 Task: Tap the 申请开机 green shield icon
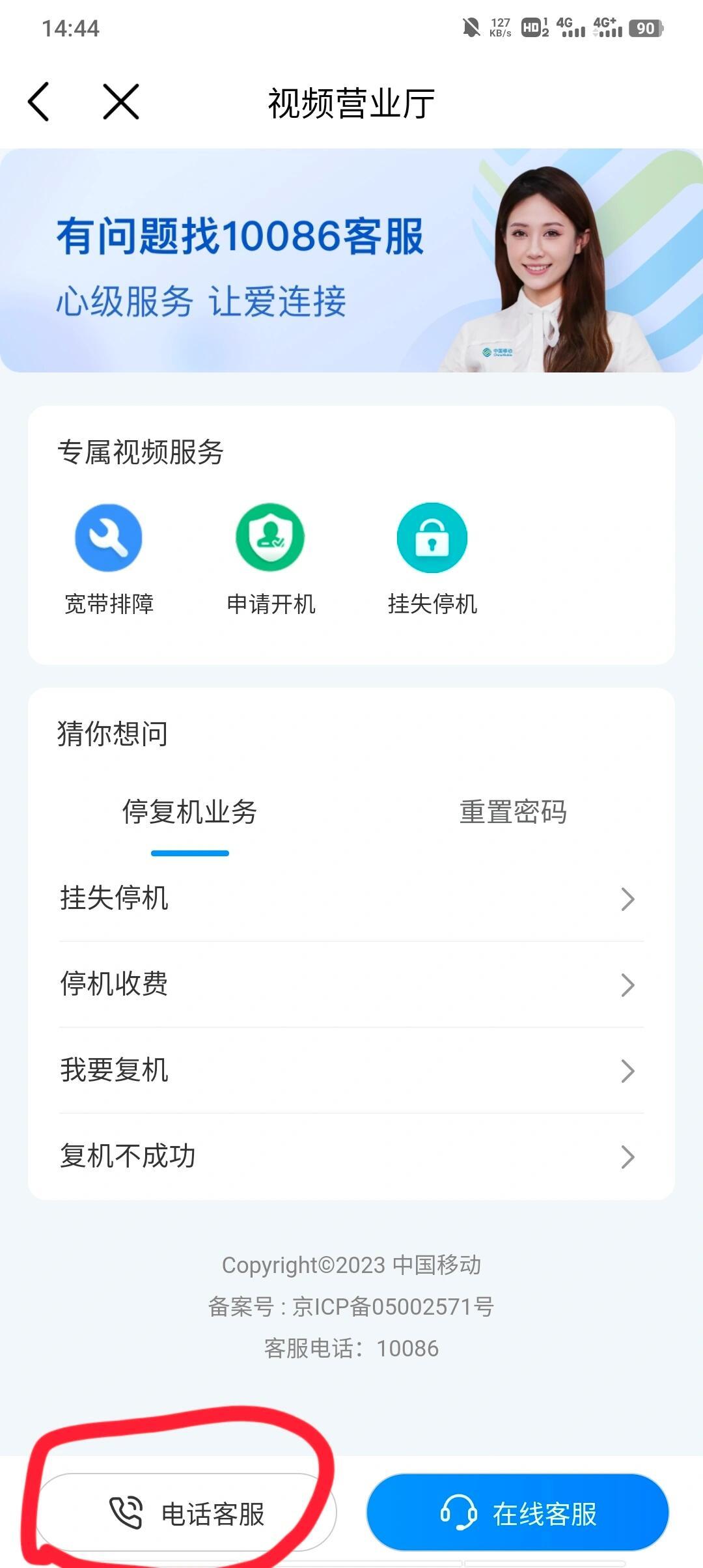270,536
